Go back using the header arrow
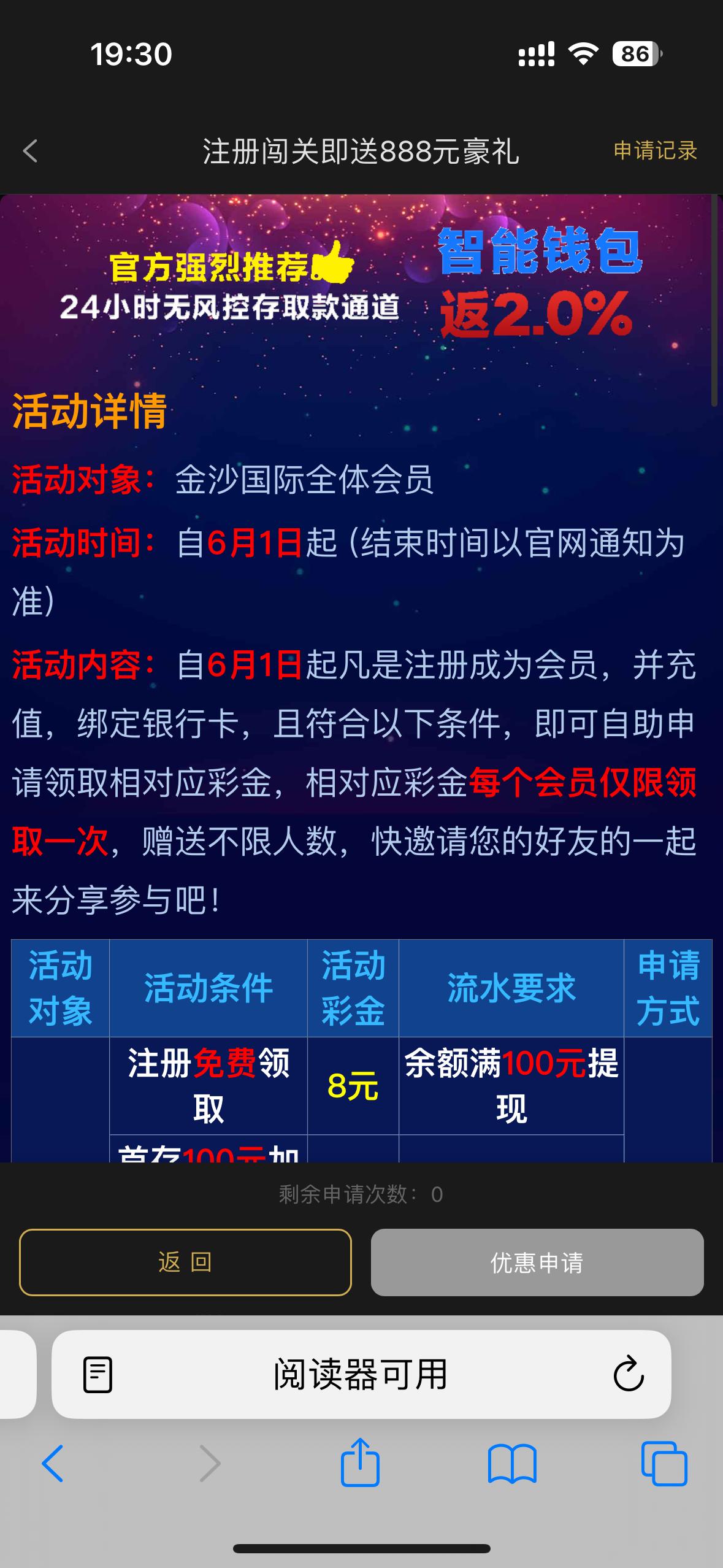 point(30,151)
